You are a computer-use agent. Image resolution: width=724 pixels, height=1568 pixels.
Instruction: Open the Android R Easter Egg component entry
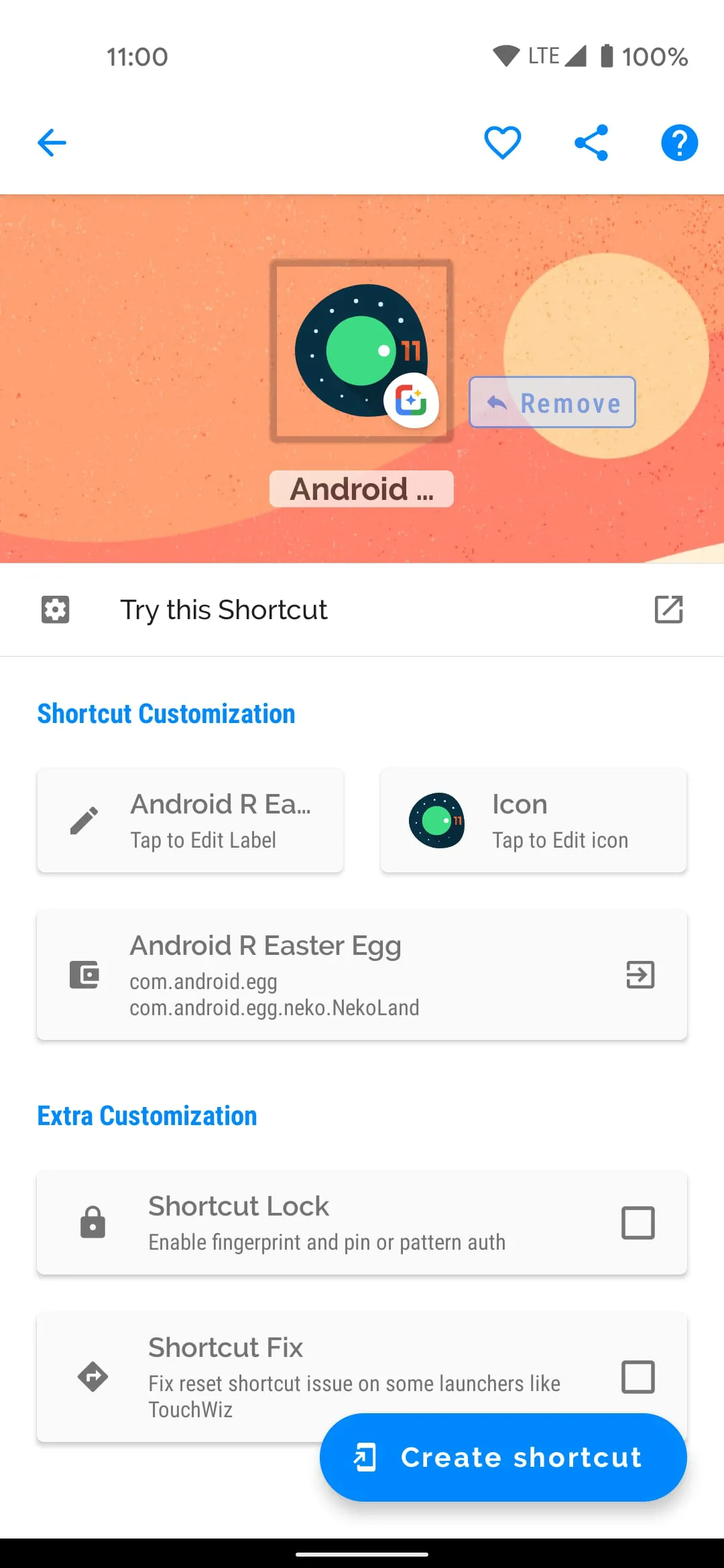pos(362,975)
